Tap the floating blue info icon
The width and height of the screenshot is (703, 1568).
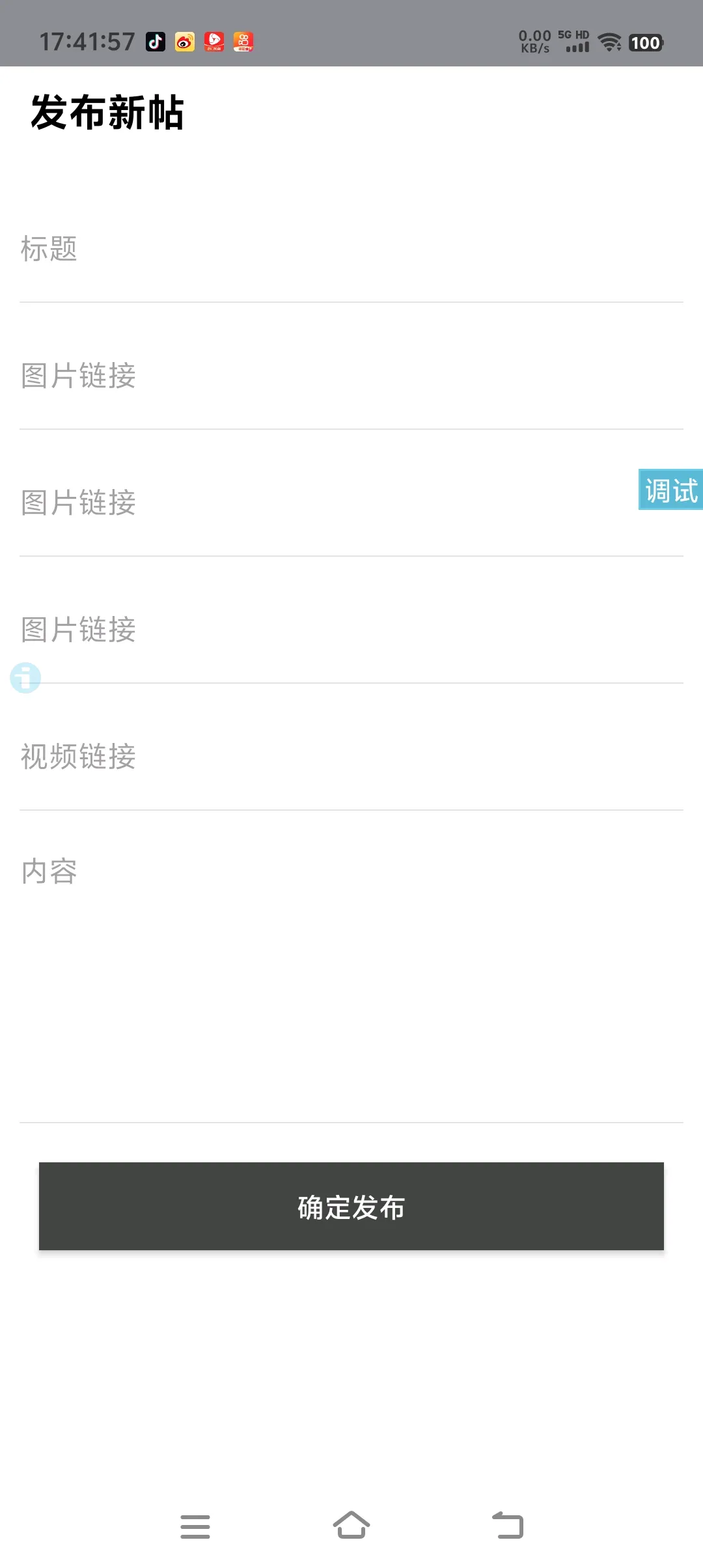[25, 678]
